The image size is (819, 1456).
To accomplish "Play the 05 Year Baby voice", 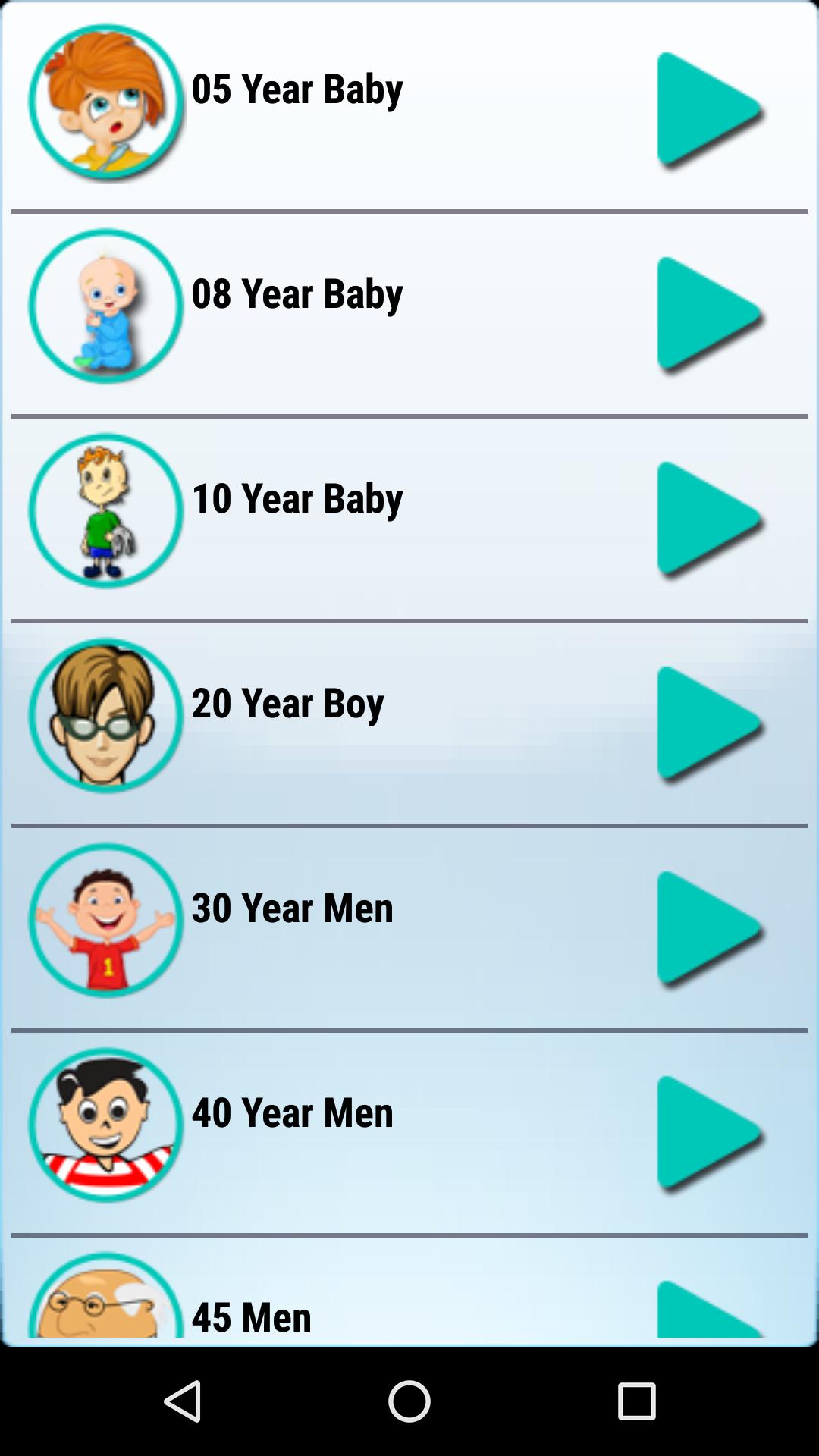I will click(708, 110).
